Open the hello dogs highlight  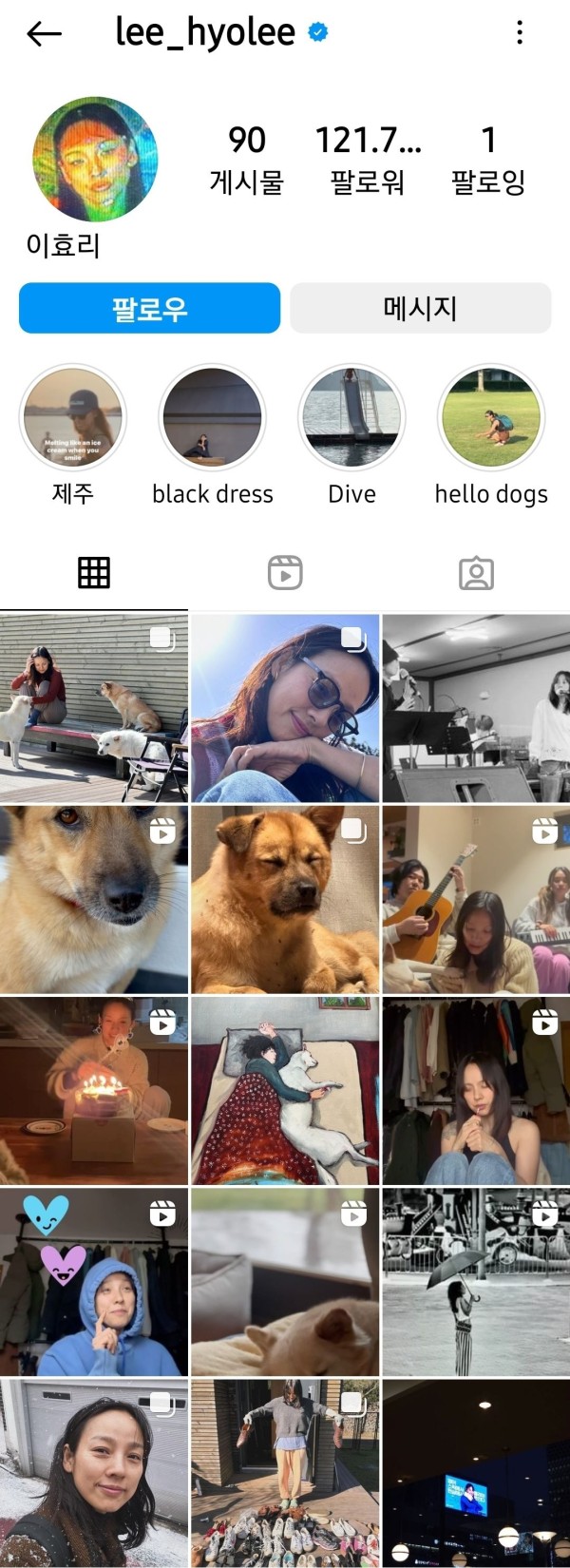pyautogui.click(x=491, y=418)
